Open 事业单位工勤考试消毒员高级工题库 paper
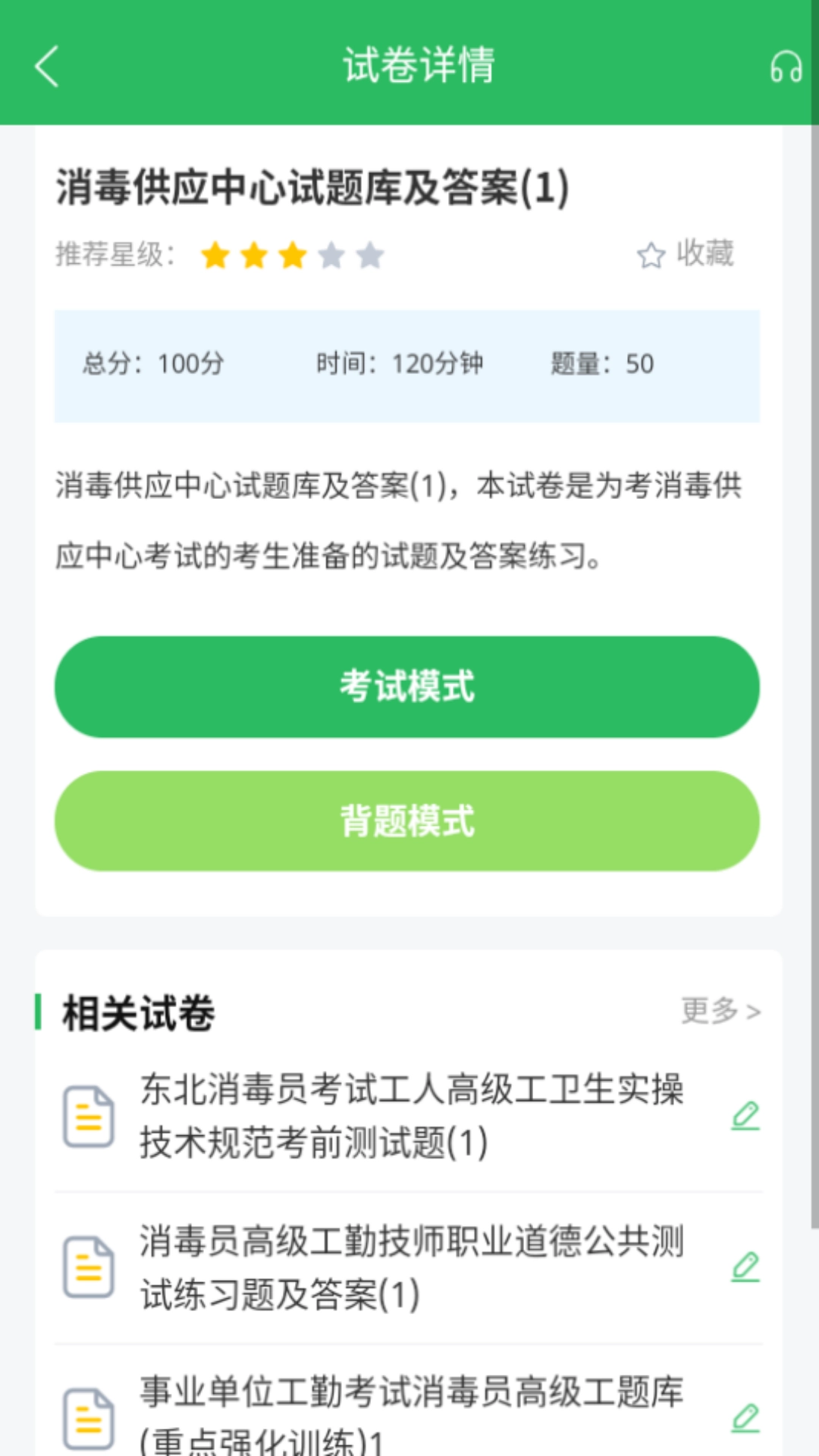 411,1410
